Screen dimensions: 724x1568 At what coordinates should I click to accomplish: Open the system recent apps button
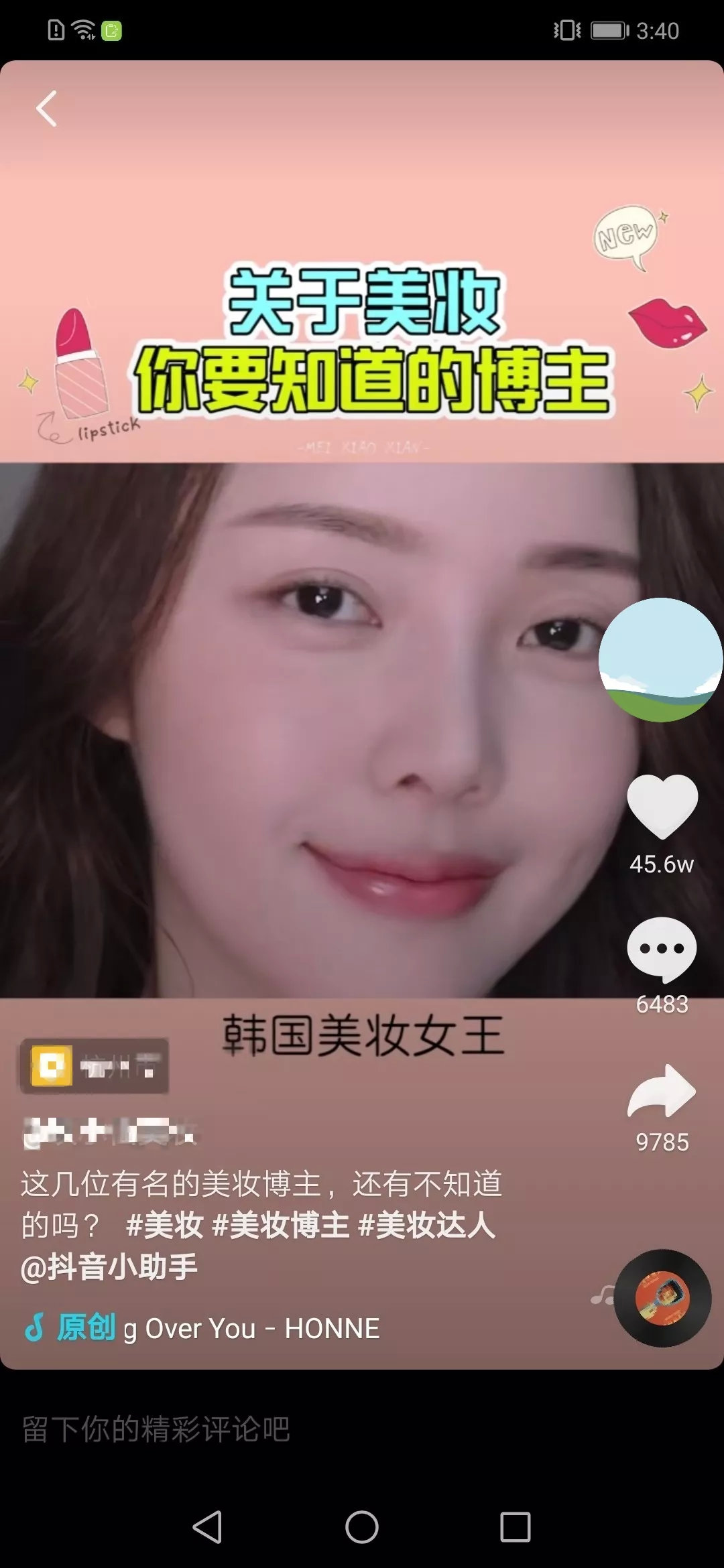[x=515, y=1527]
